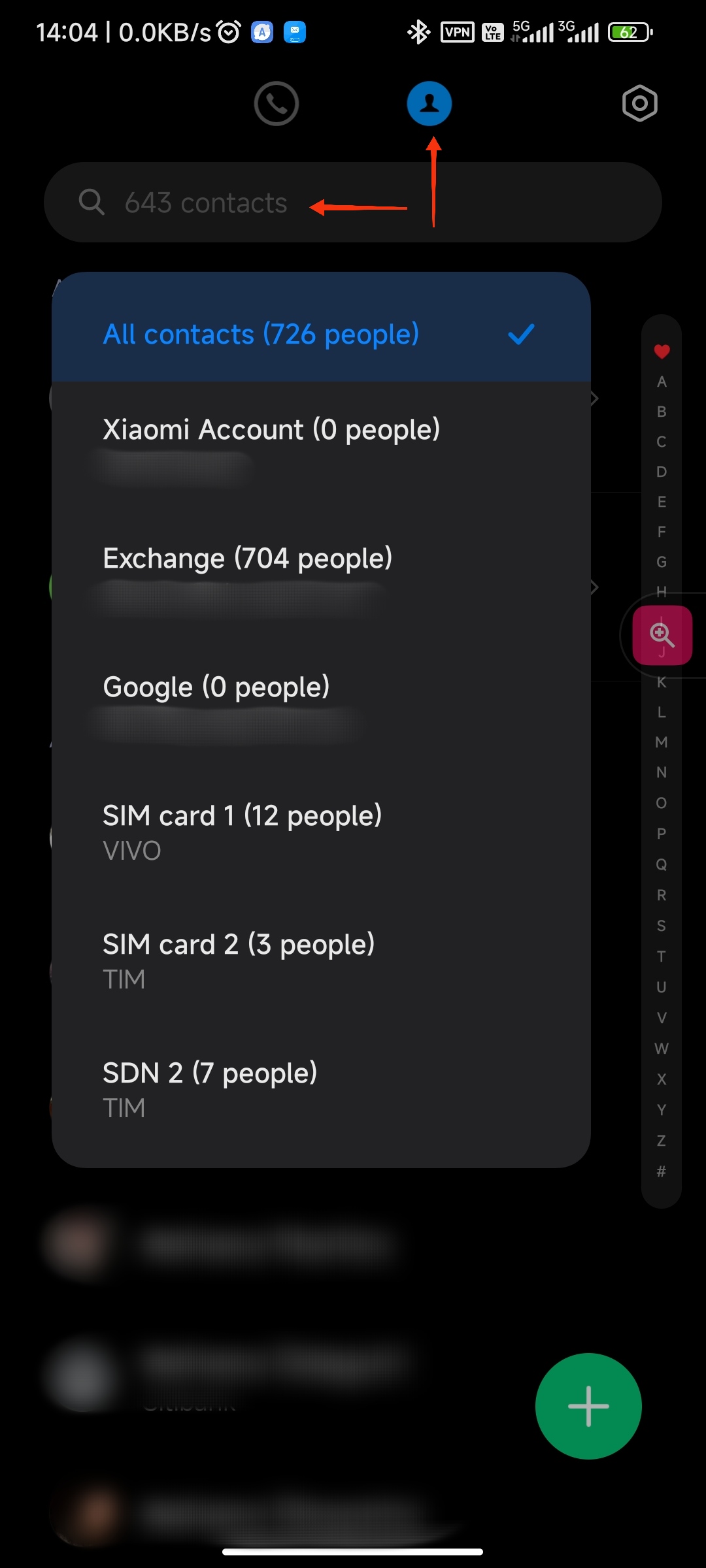Add a new contact with plus button
The image size is (706, 1568).
(588, 1406)
